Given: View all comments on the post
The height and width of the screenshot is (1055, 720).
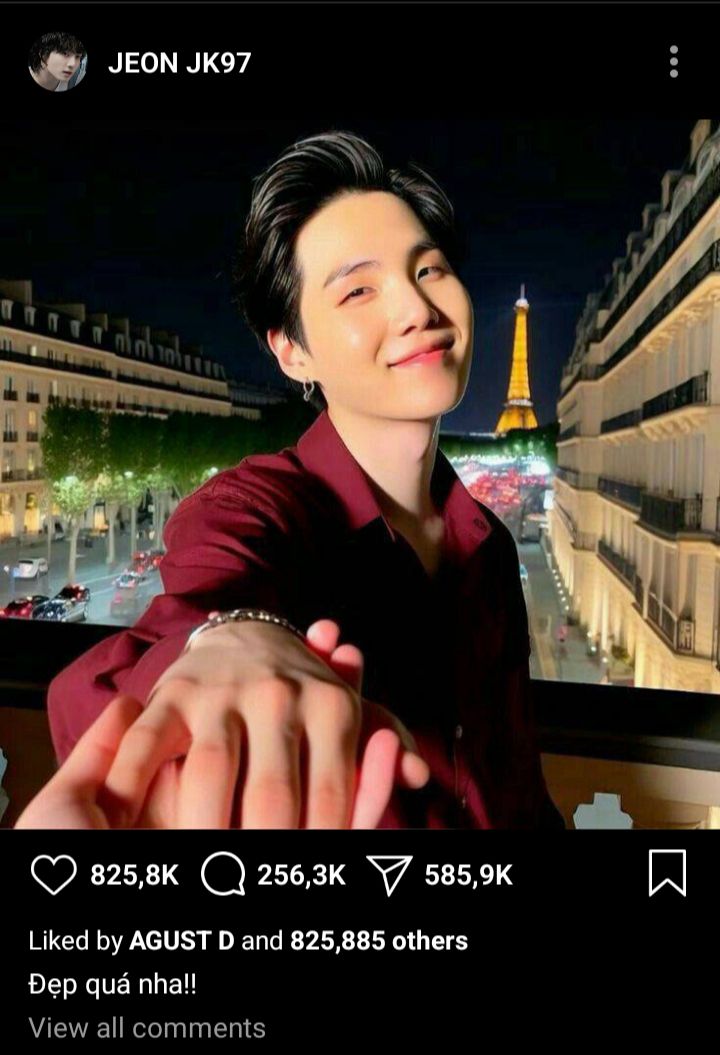Looking at the screenshot, I should [x=147, y=1027].
